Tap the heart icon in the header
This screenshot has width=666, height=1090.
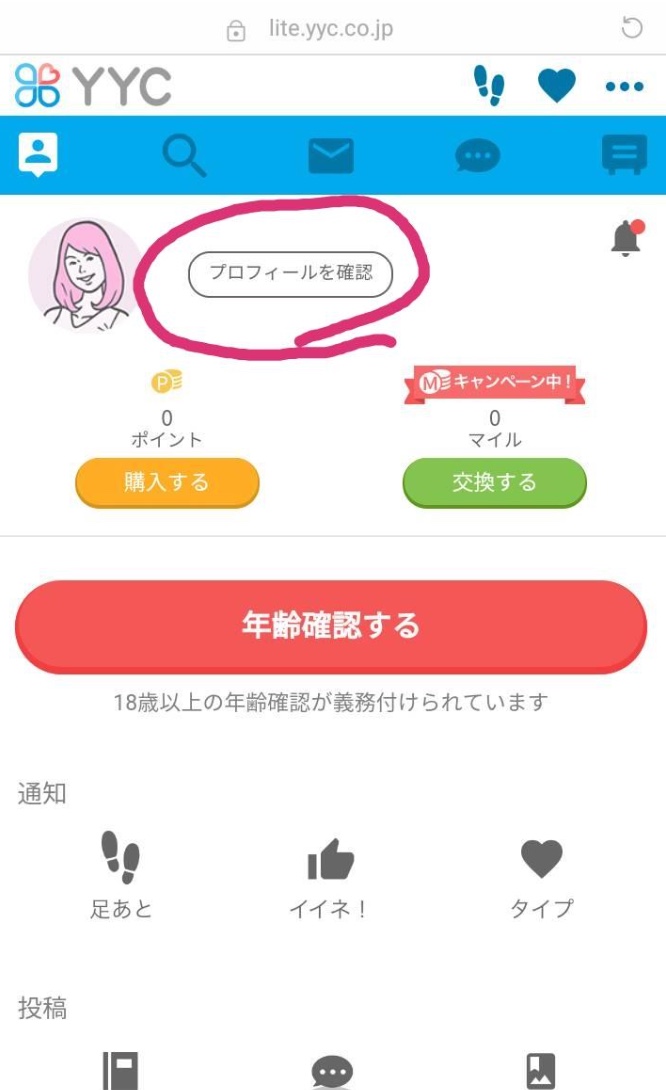tap(557, 87)
